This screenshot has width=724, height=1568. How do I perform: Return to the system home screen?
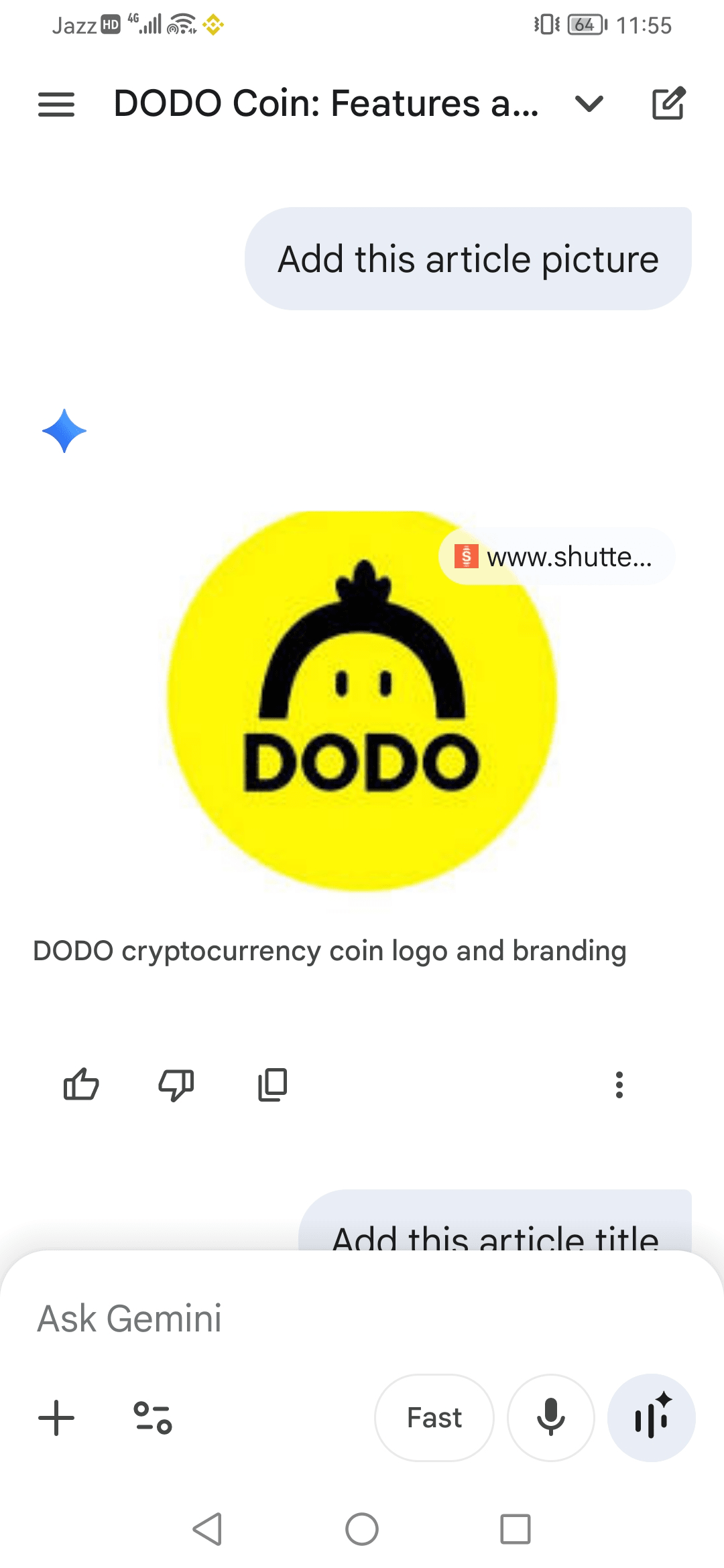pos(362,1529)
